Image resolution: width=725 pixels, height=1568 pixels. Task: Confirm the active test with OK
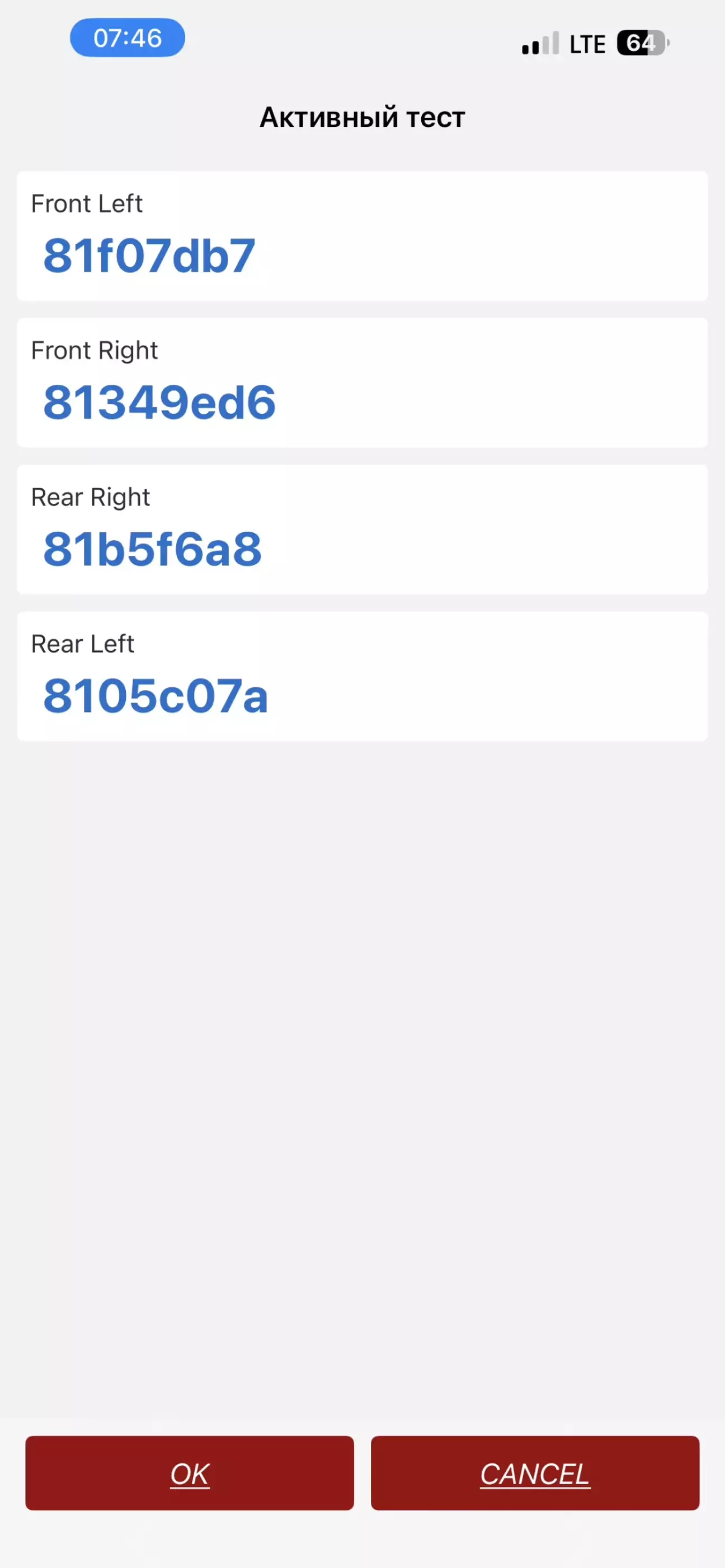pyautogui.click(x=189, y=1473)
